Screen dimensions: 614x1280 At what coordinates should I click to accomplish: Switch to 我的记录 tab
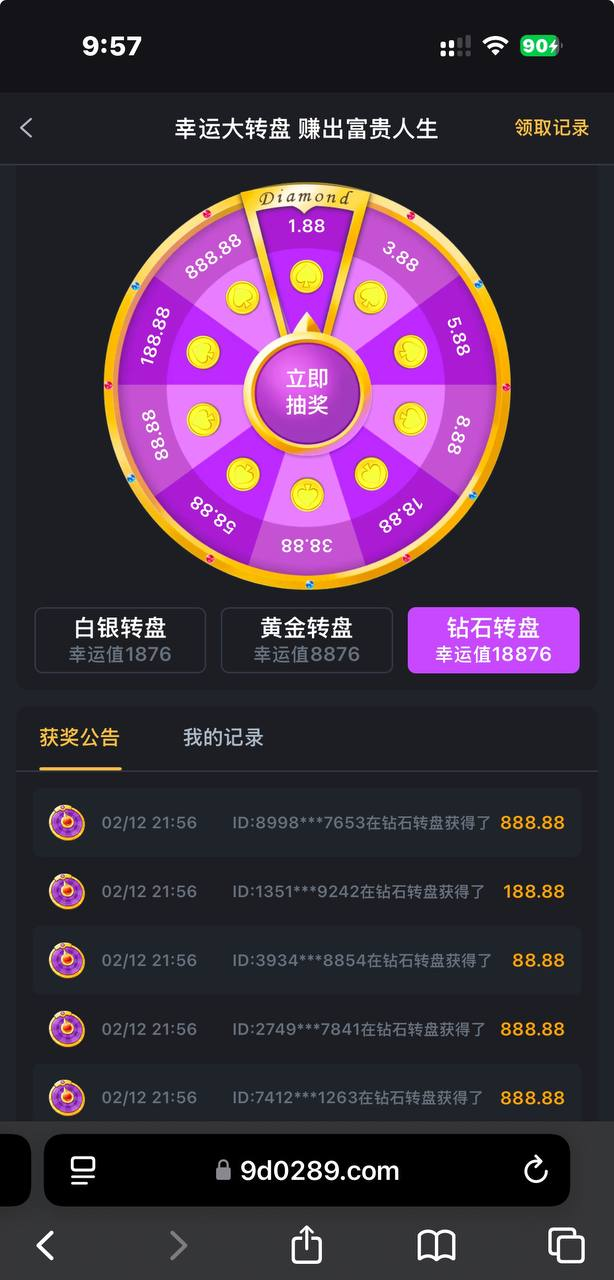pos(223,738)
